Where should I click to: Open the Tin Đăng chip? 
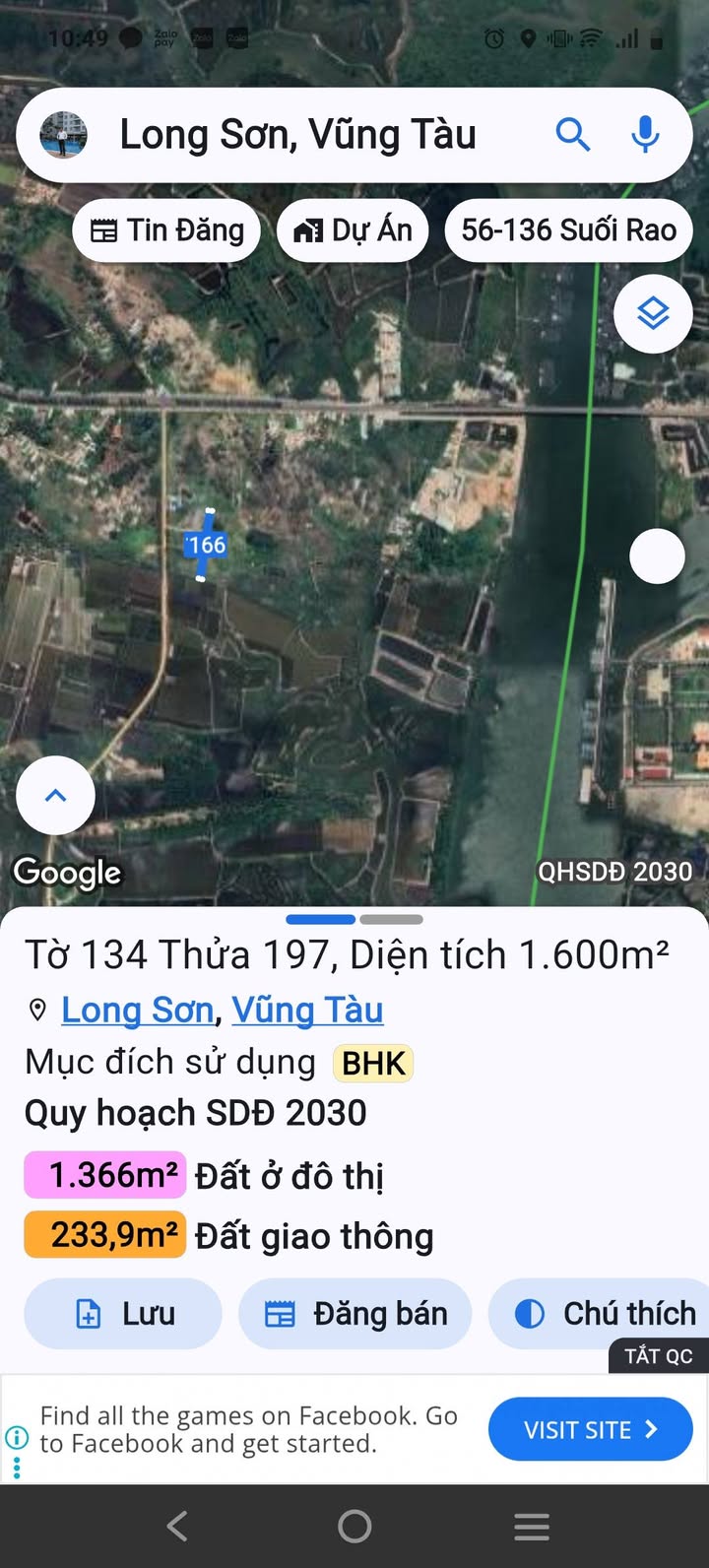[166, 230]
